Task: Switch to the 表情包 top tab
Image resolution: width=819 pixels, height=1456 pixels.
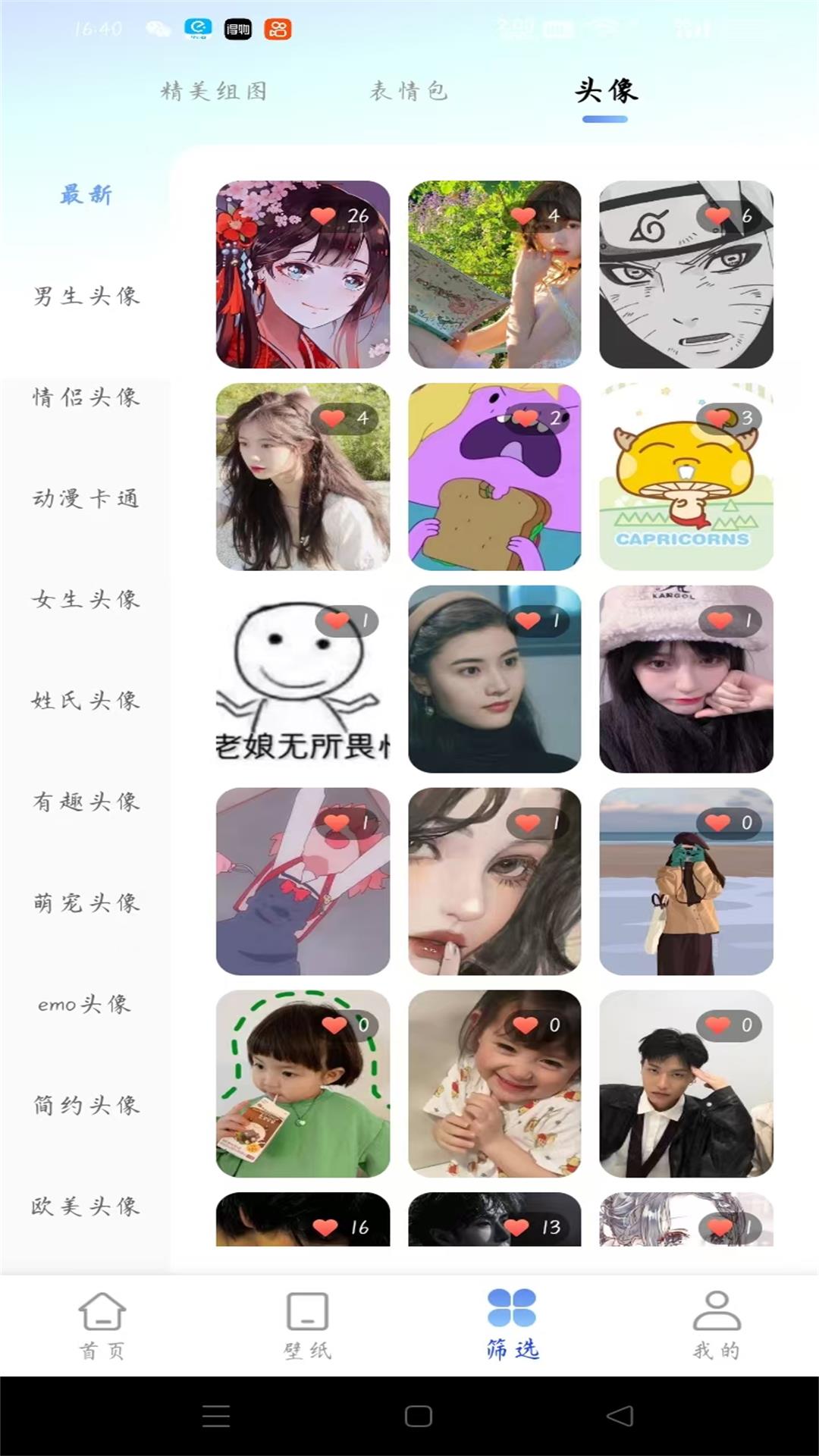Action: (x=409, y=92)
